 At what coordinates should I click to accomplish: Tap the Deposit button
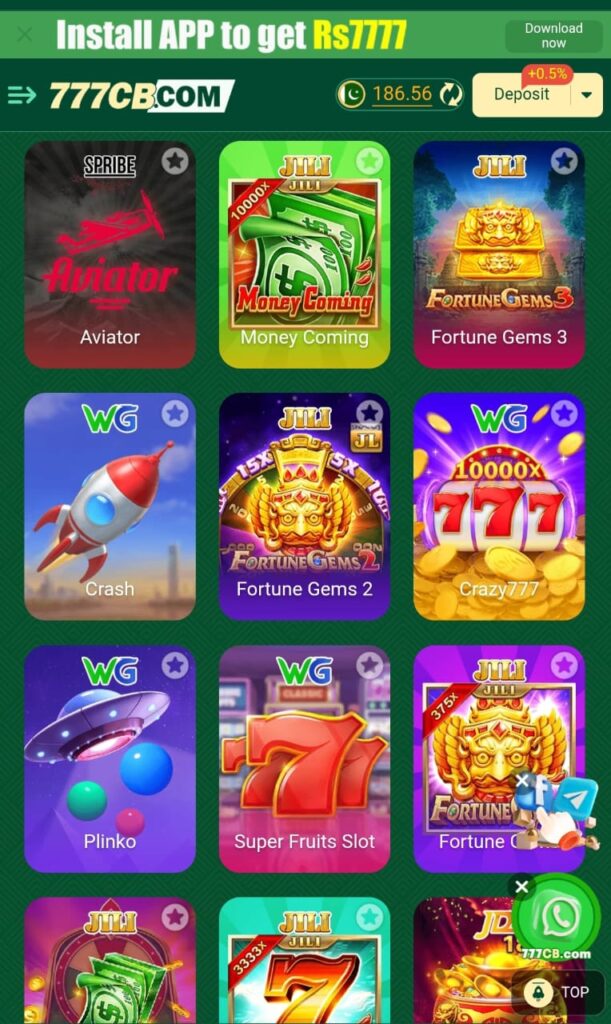pos(521,95)
